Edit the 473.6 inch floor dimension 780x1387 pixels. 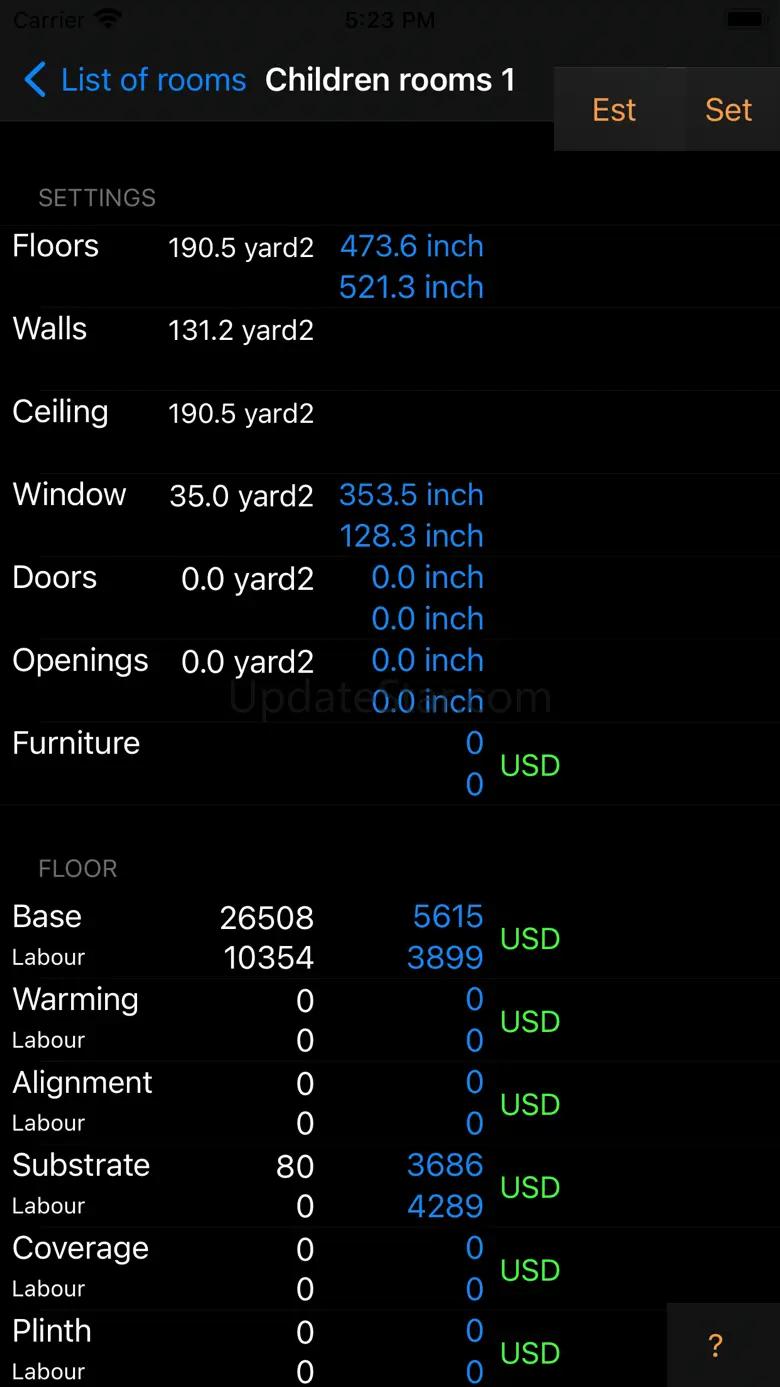click(411, 246)
